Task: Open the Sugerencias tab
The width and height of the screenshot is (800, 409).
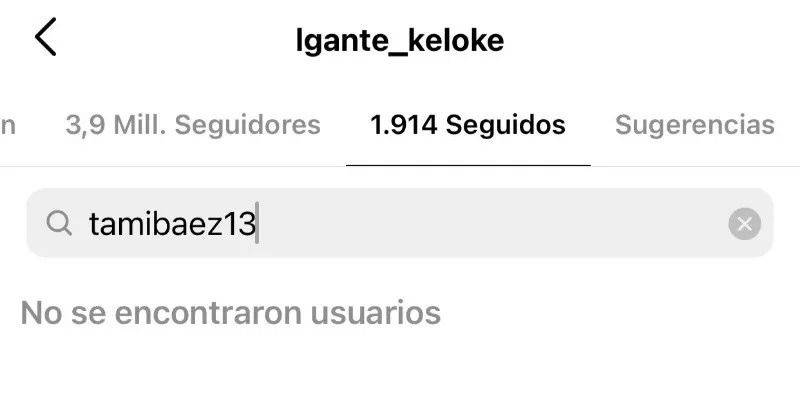Action: tap(694, 125)
